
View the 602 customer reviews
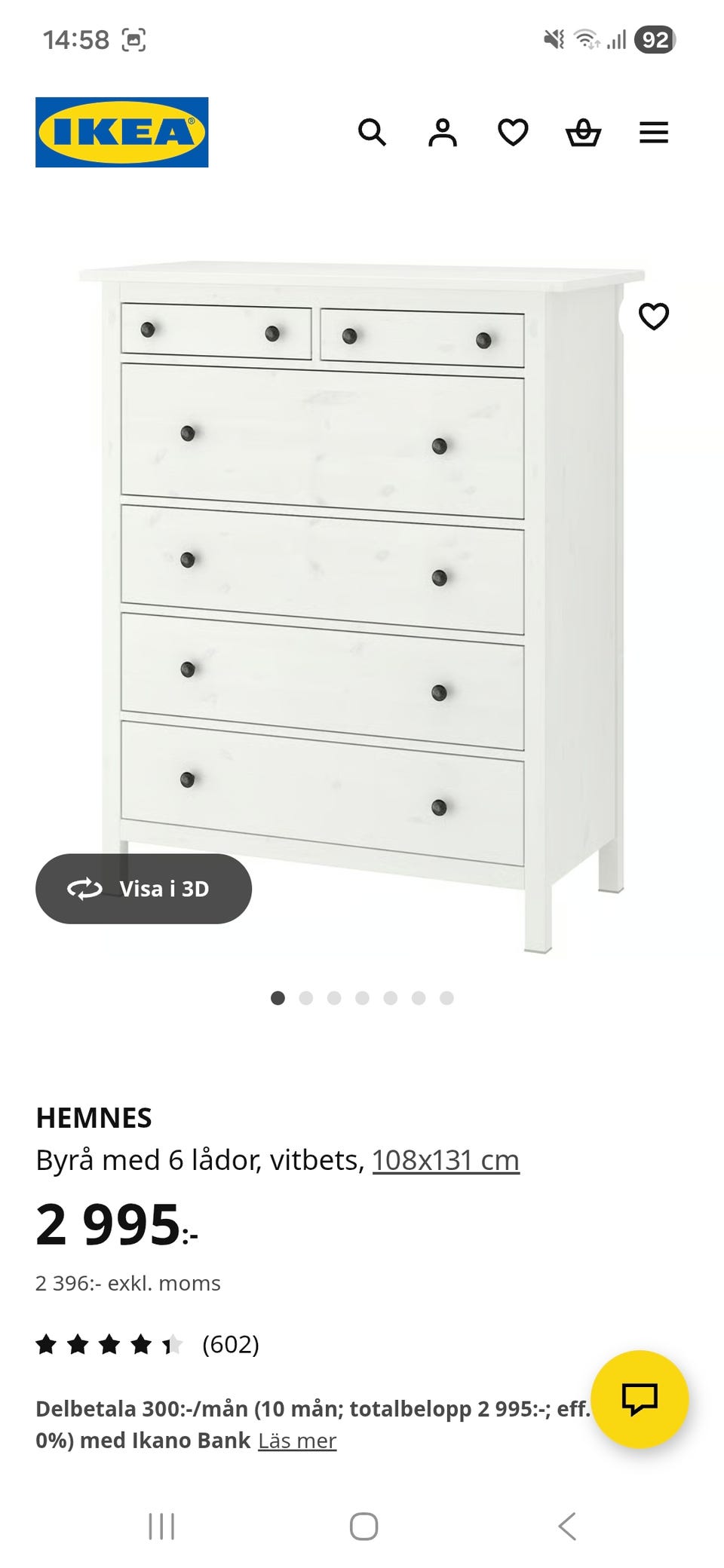pos(229,1344)
